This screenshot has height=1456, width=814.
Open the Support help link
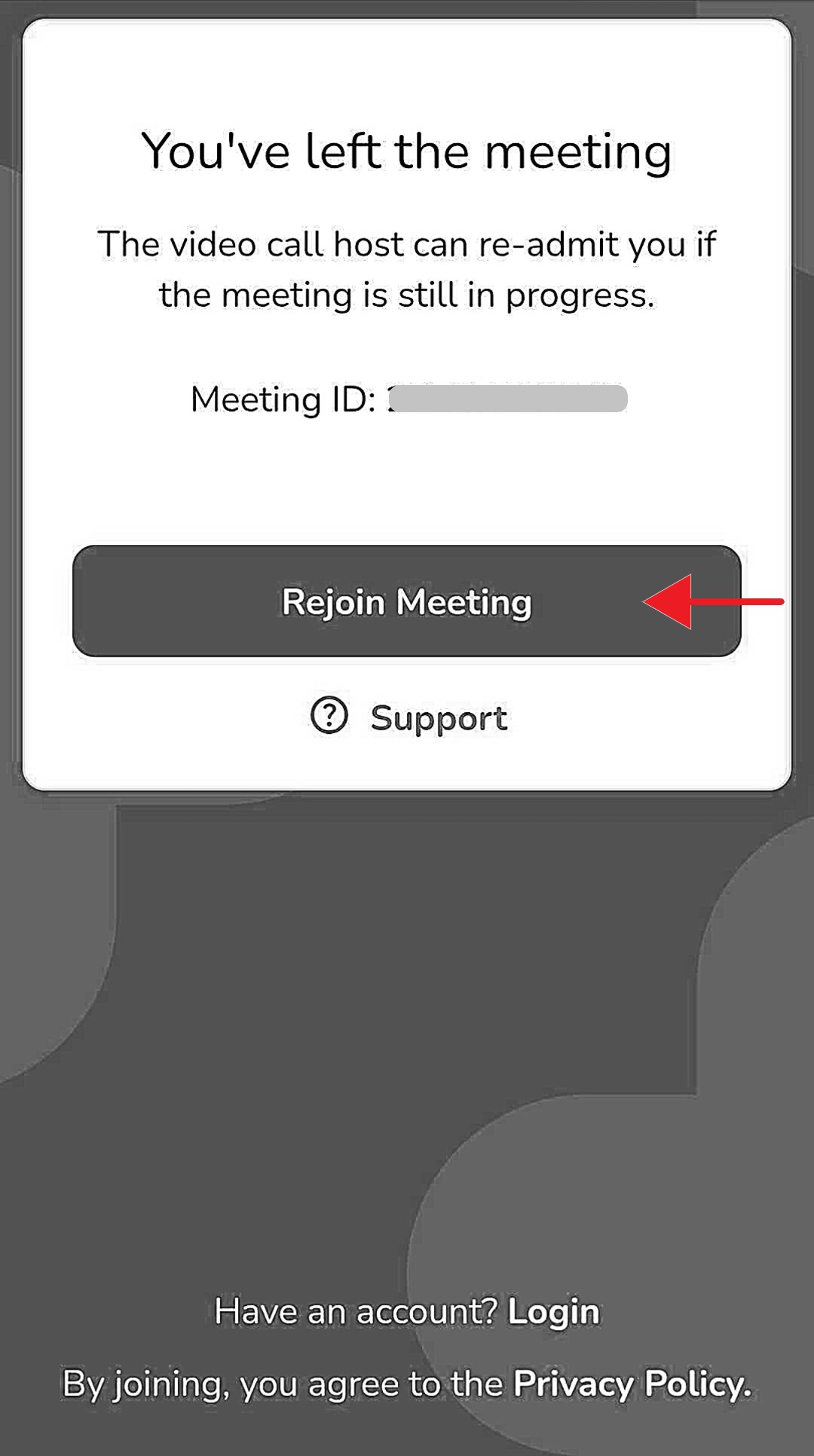[411, 717]
